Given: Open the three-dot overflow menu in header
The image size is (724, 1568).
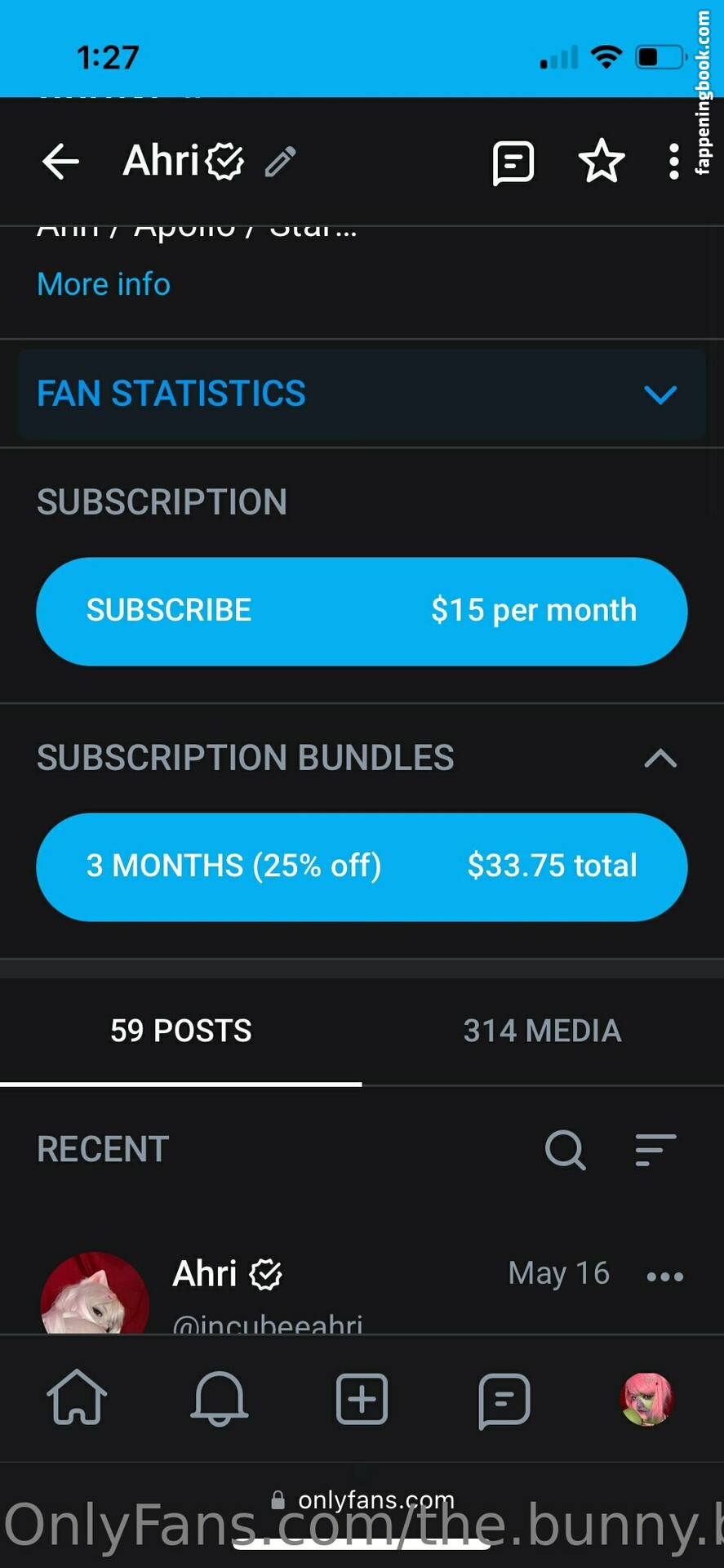Looking at the screenshot, I should click(x=673, y=162).
